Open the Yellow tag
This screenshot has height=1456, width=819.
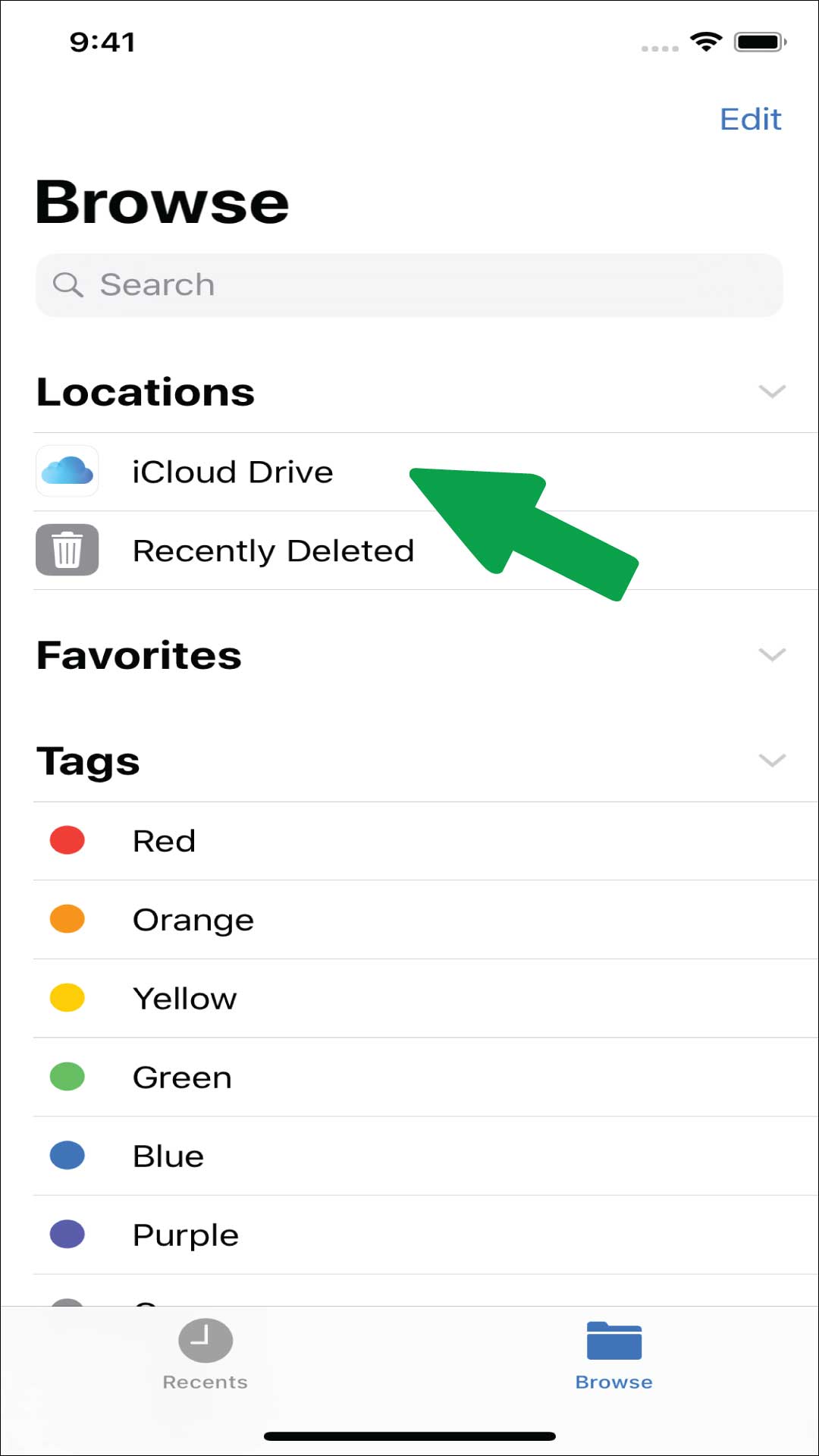(x=184, y=999)
